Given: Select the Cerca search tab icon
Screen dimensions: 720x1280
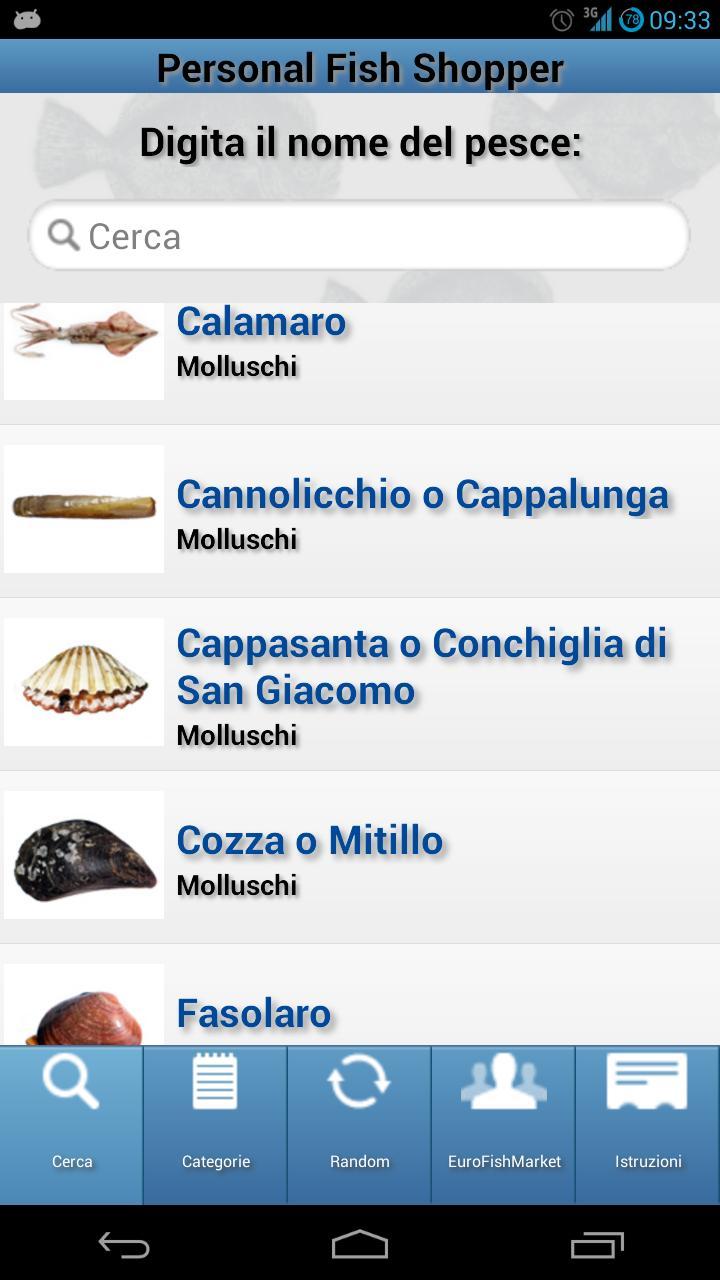Looking at the screenshot, I should point(71,1081).
